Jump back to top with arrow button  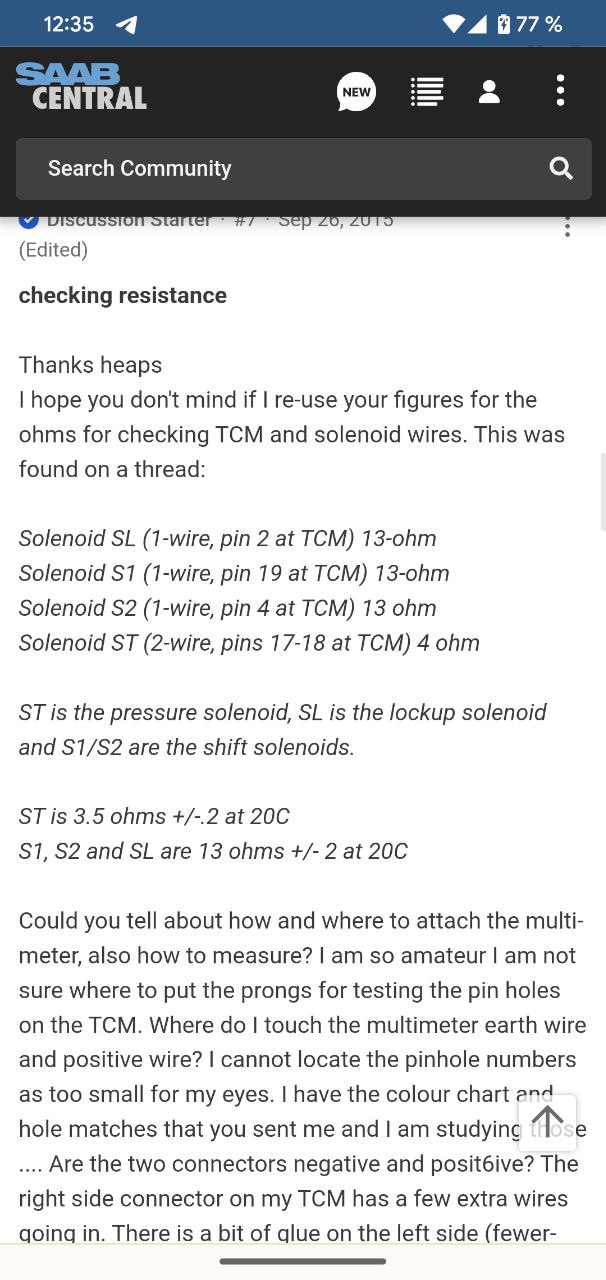pos(547,1123)
